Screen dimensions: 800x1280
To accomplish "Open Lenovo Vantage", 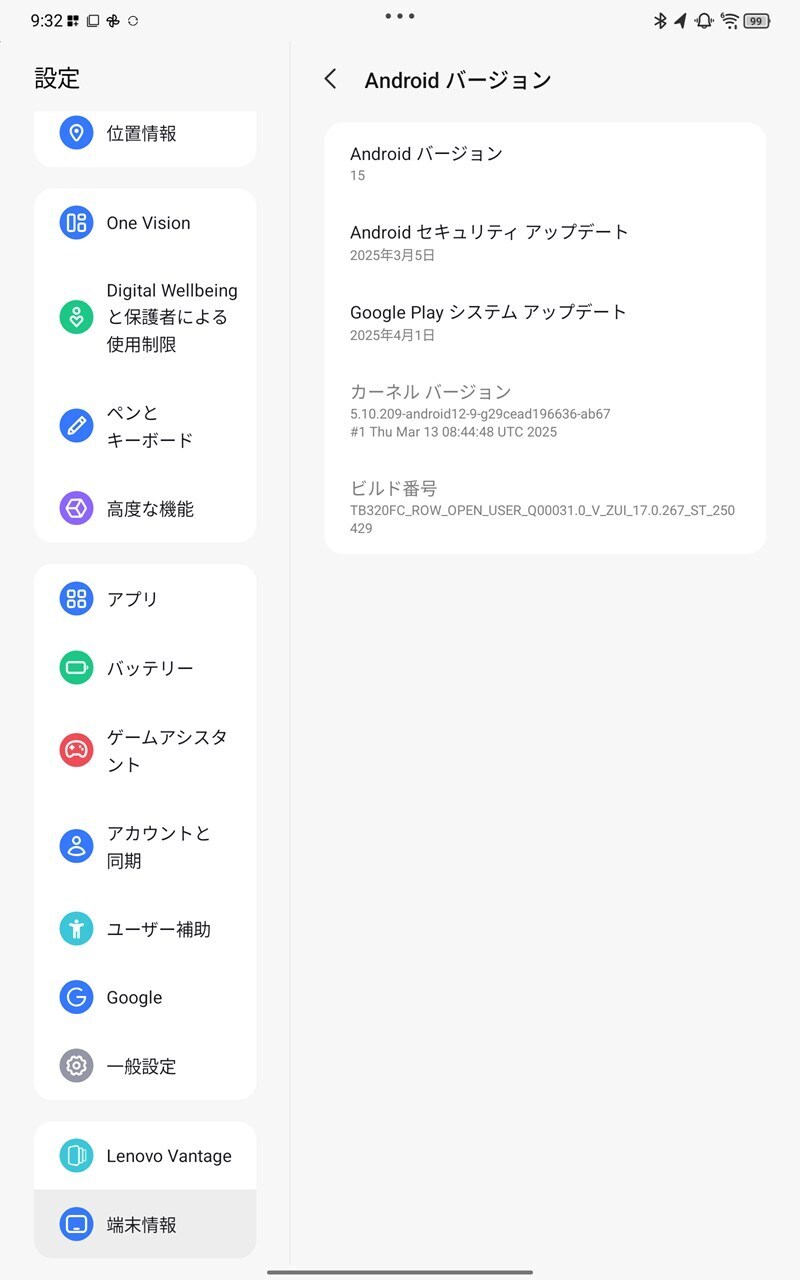I will [x=145, y=1156].
